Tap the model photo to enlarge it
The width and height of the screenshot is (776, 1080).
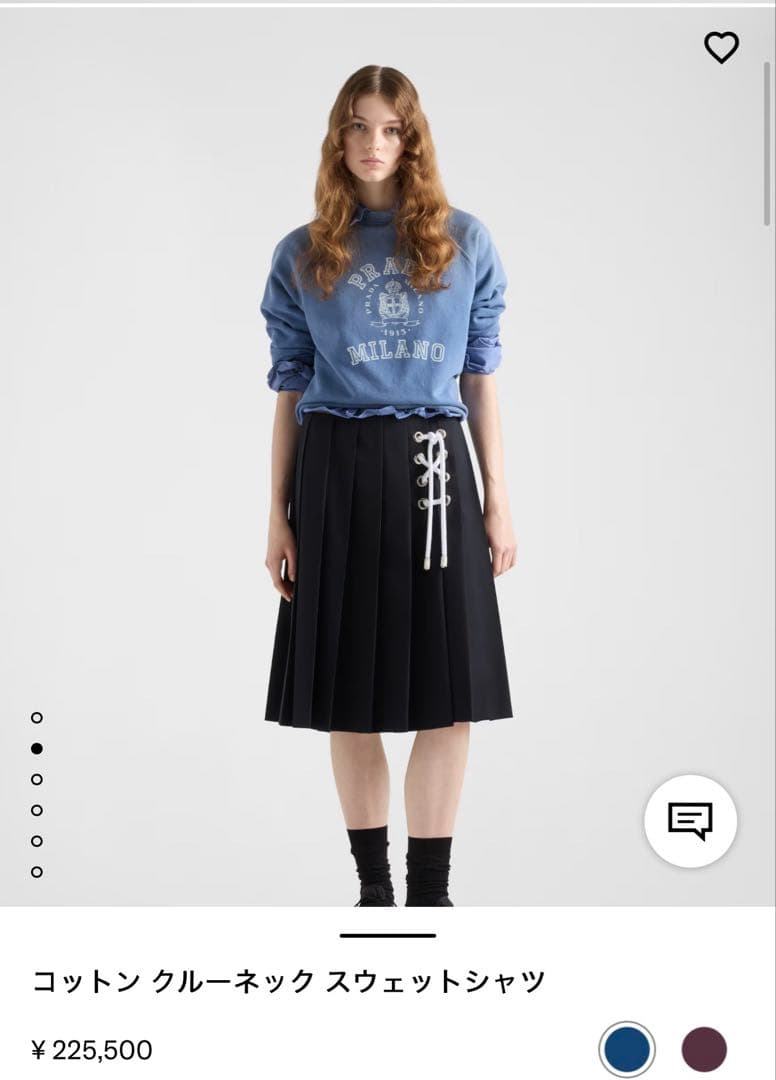[388, 450]
